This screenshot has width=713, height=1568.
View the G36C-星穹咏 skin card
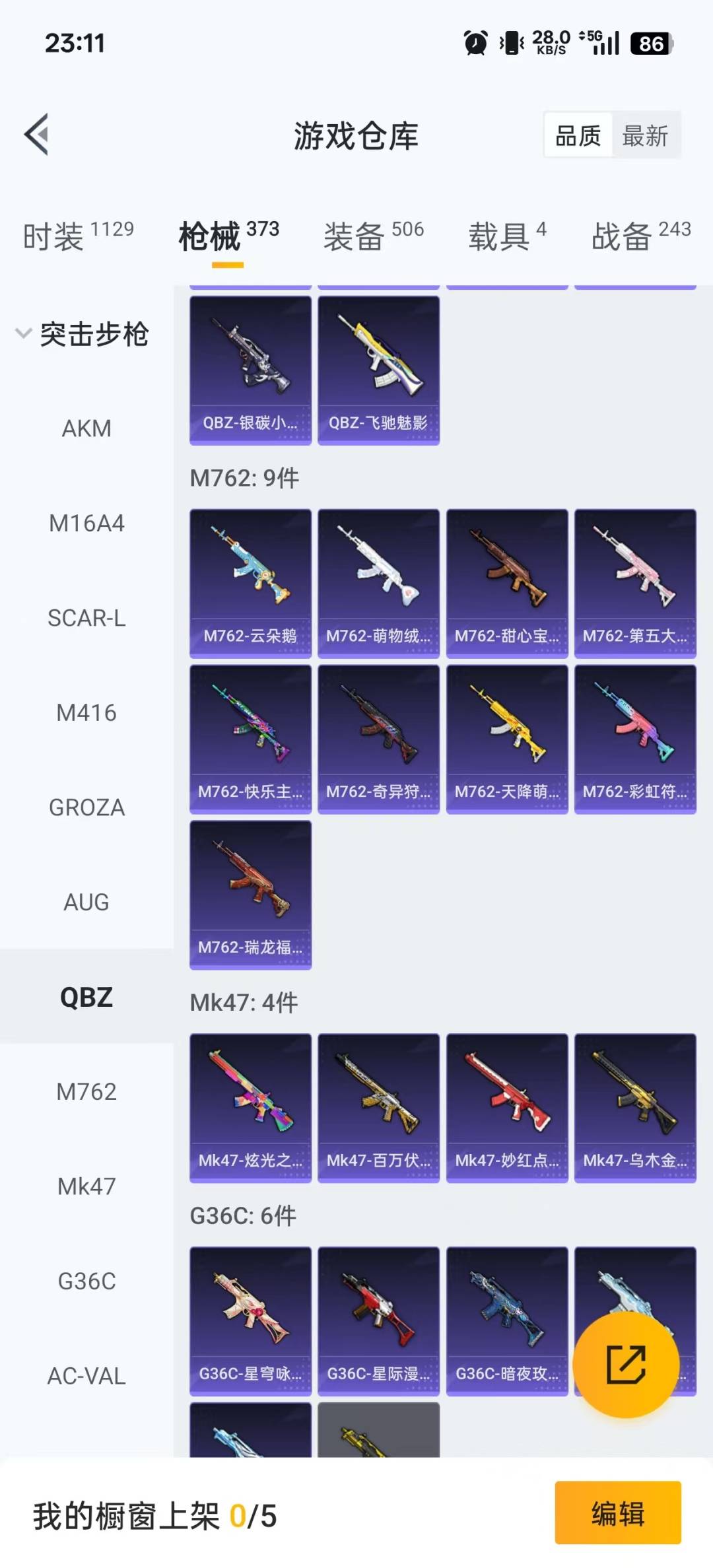pos(250,1321)
